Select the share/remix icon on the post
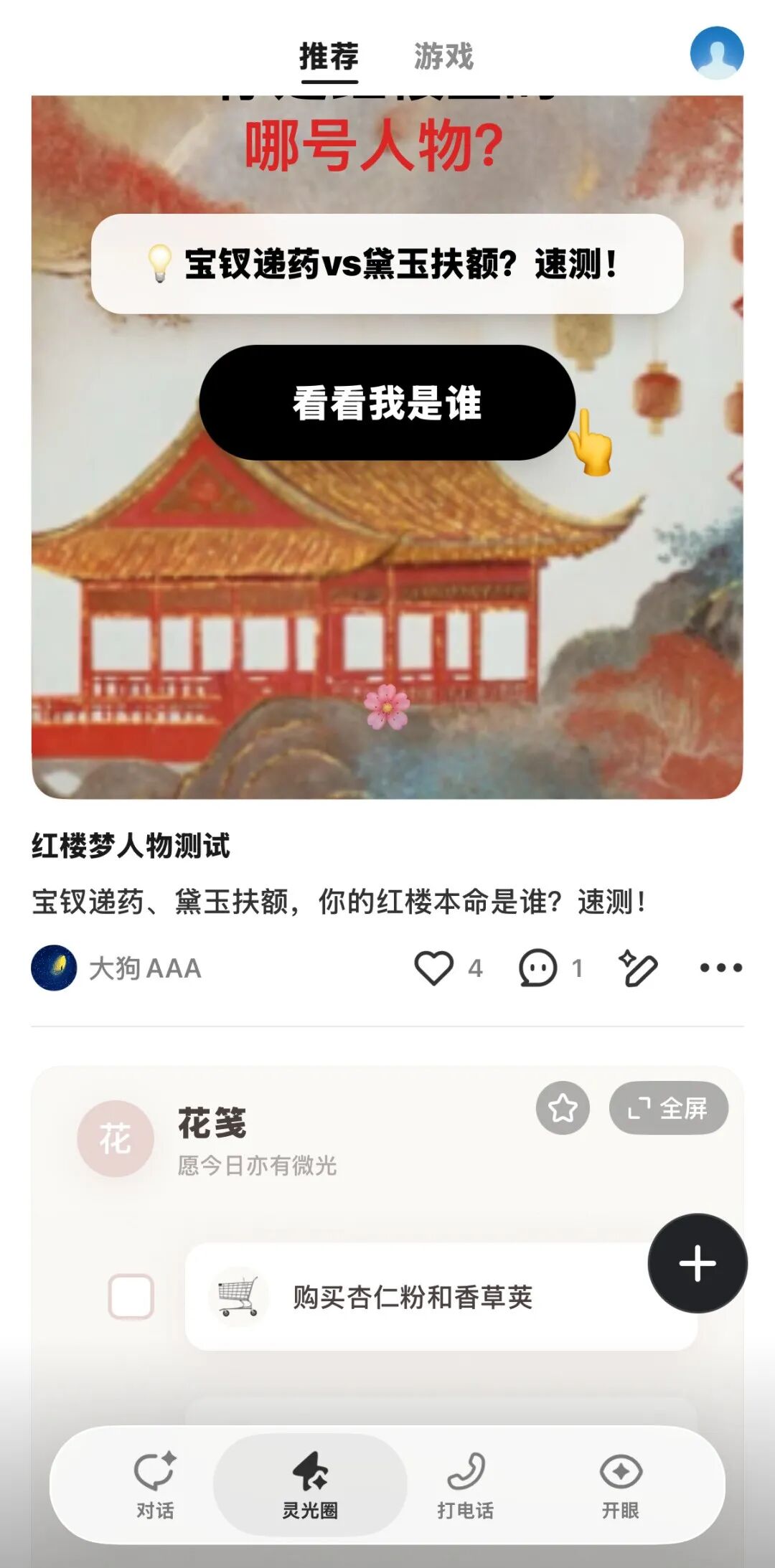Image resolution: width=775 pixels, height=1568 pixels. coord(639,967)
